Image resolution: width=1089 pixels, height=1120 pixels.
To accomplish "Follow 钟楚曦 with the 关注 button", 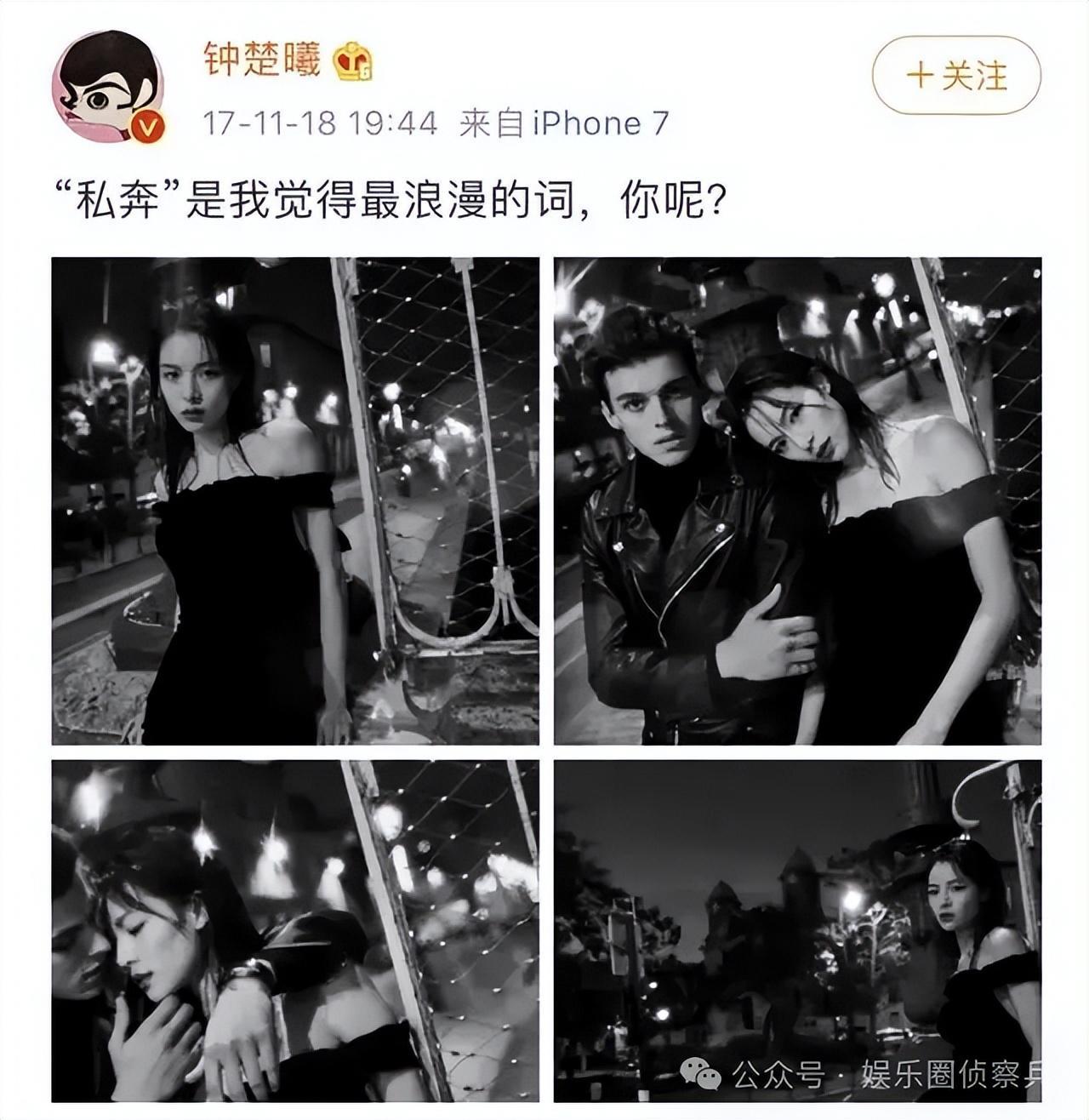I will click(x=956, y=76).
